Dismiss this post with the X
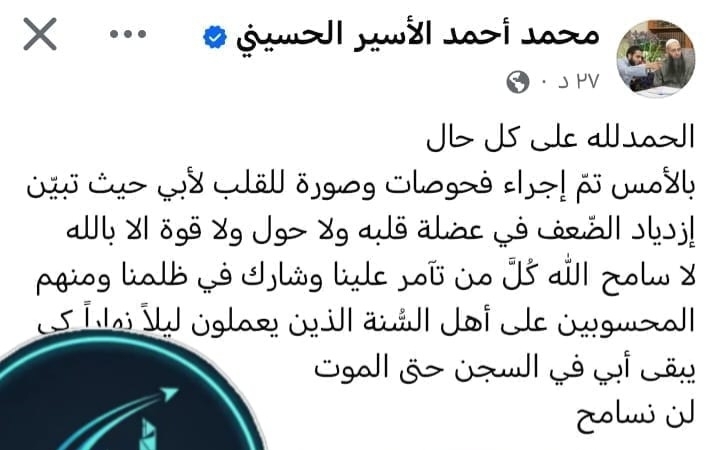This screenshot has height=450, width=720. (x=40, y=37)
